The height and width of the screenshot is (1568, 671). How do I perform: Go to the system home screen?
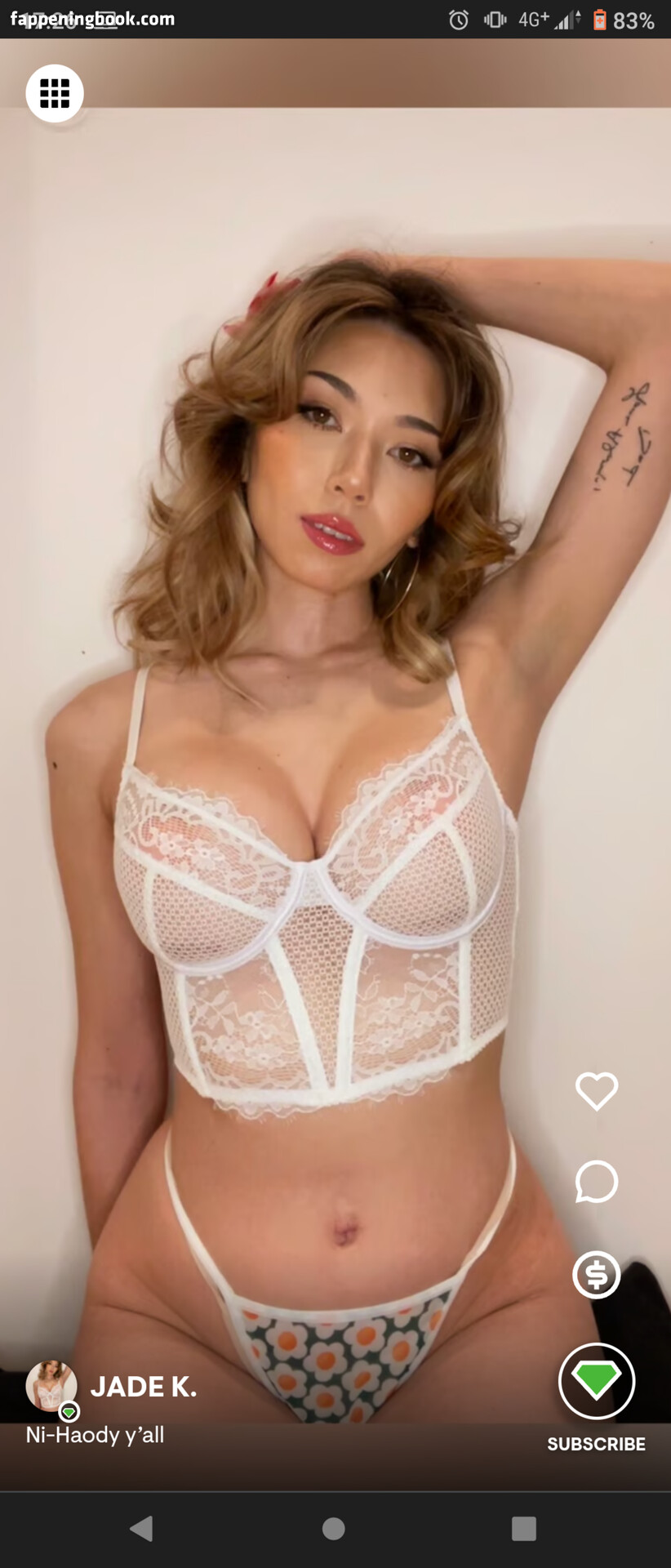pyautogui.click(x=333, y=1528)
